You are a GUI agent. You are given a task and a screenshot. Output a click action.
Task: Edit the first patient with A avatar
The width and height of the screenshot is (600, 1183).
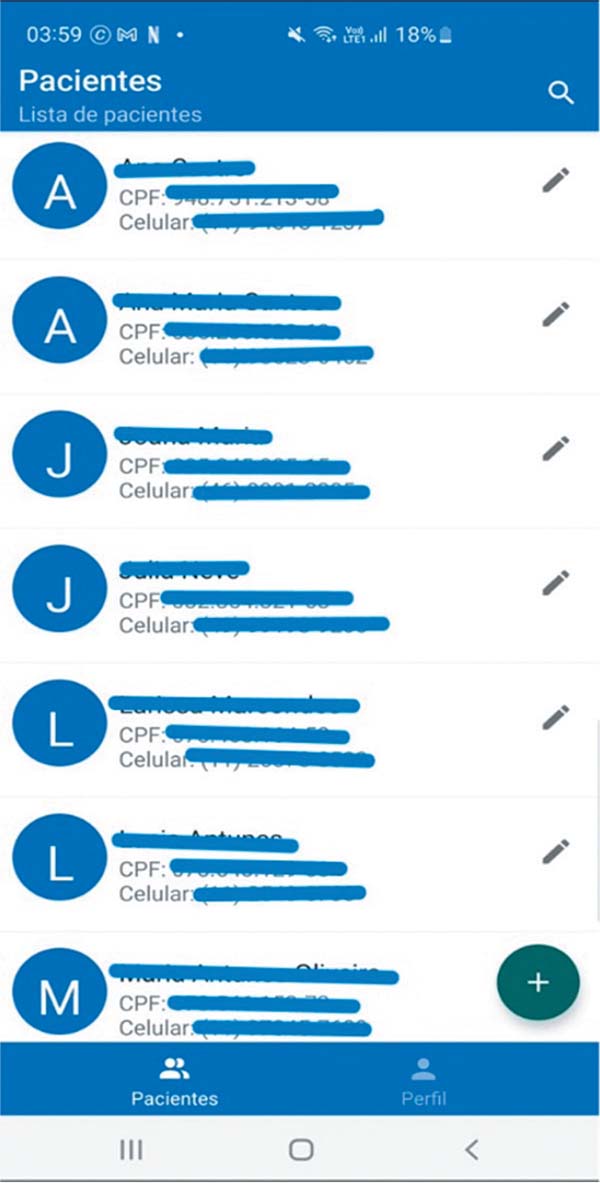pos(556,181)
